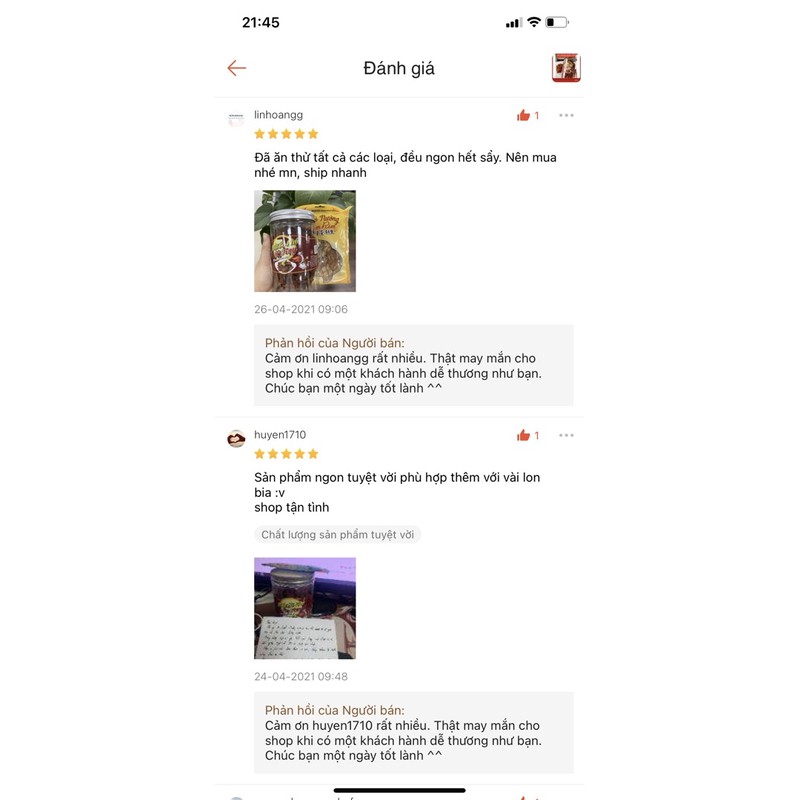Open huyen1710's profile via avatar
The height and width of the screenshot is (800, 800).
(236, 438)
